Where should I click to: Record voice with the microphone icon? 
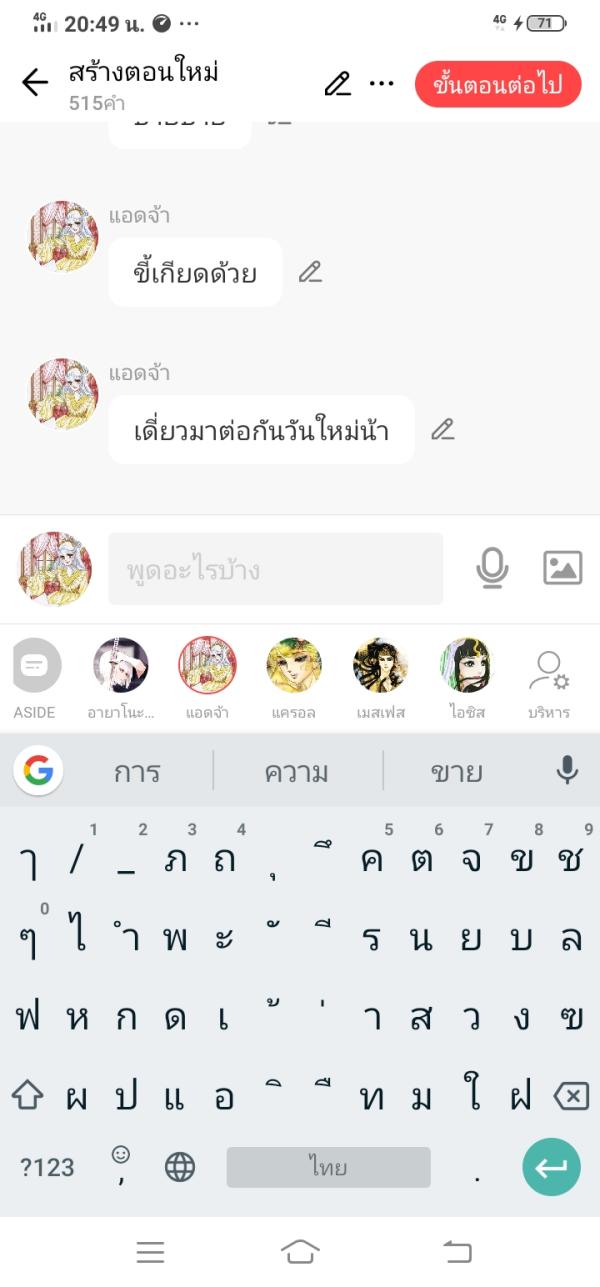coord(491,568)
